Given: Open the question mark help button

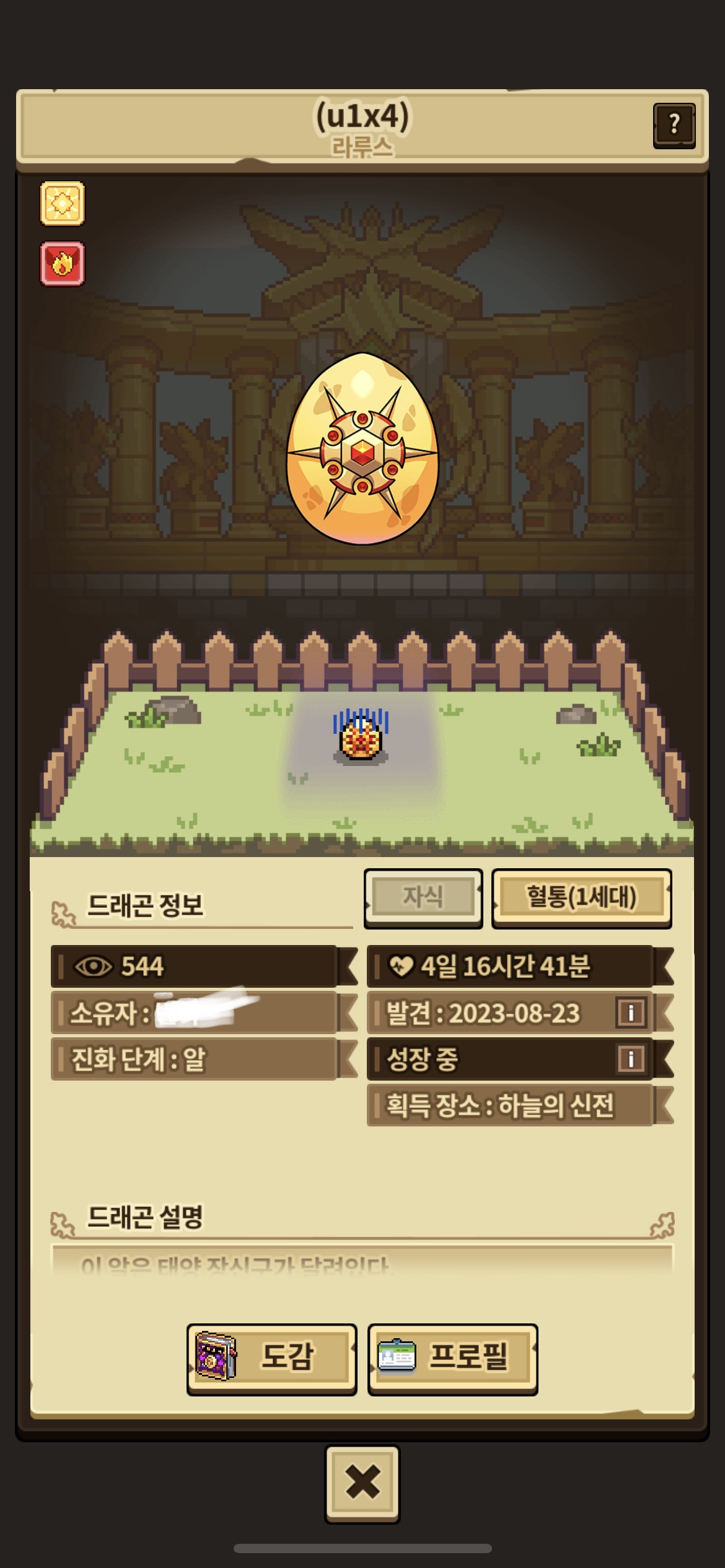Looking at the screenshot, I should [x=674, y=125].
